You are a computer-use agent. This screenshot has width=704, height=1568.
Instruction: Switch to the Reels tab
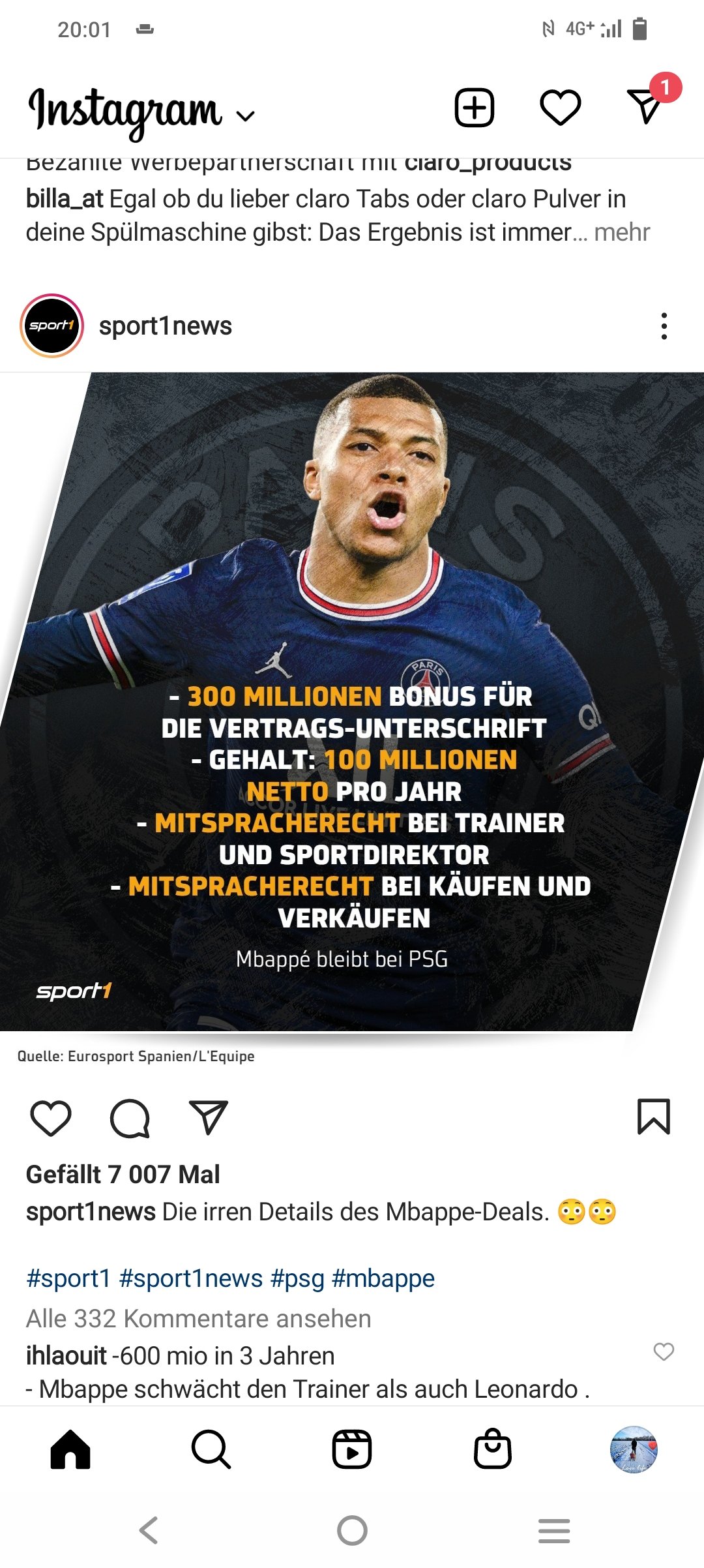coord(351,1449)
